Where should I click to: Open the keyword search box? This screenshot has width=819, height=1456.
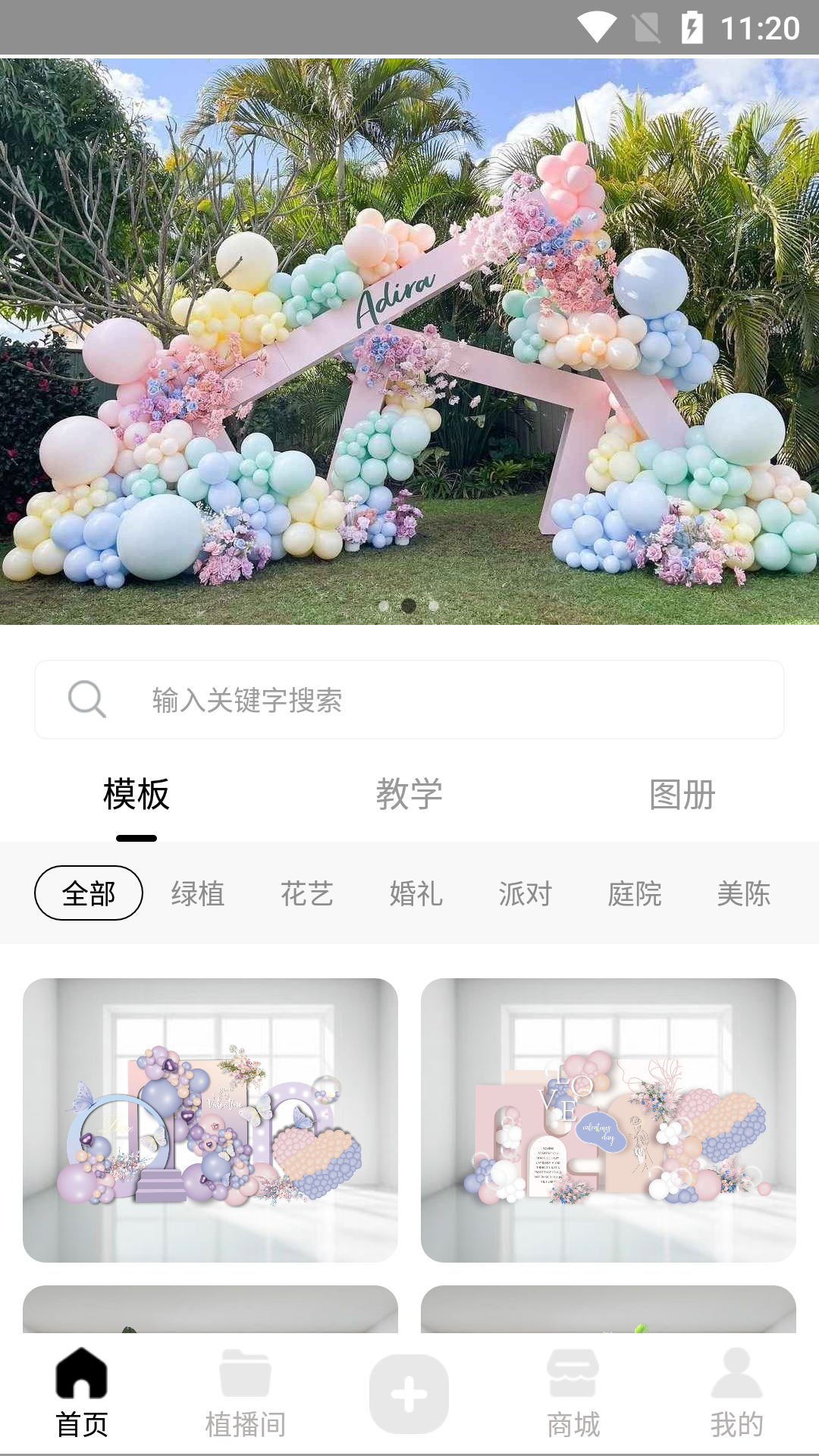click(x=409, y=699)
